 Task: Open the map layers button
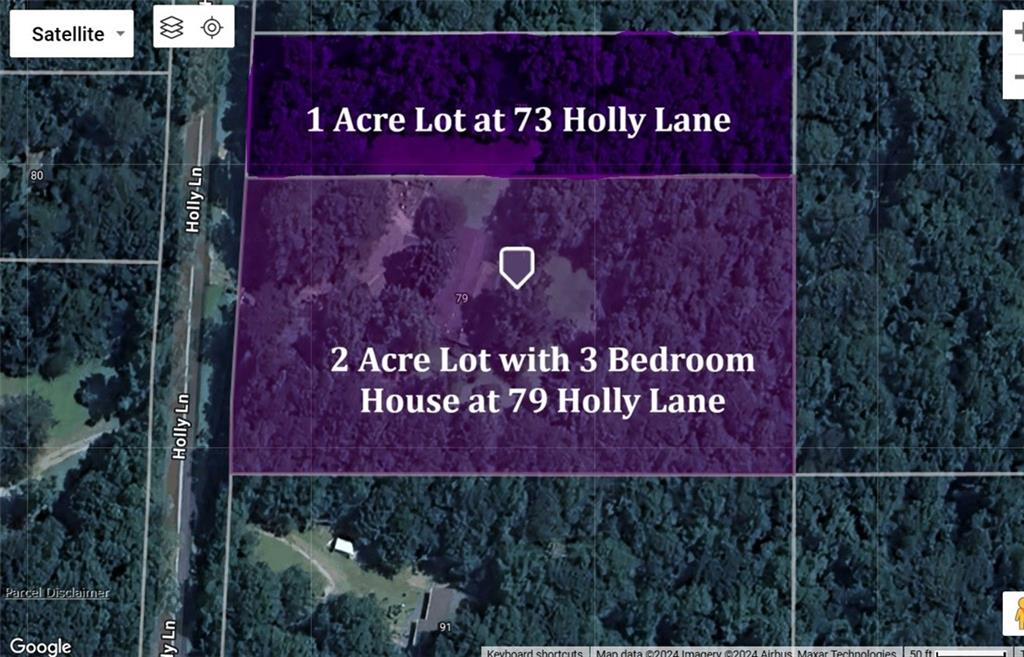click(x=172, y=28)
